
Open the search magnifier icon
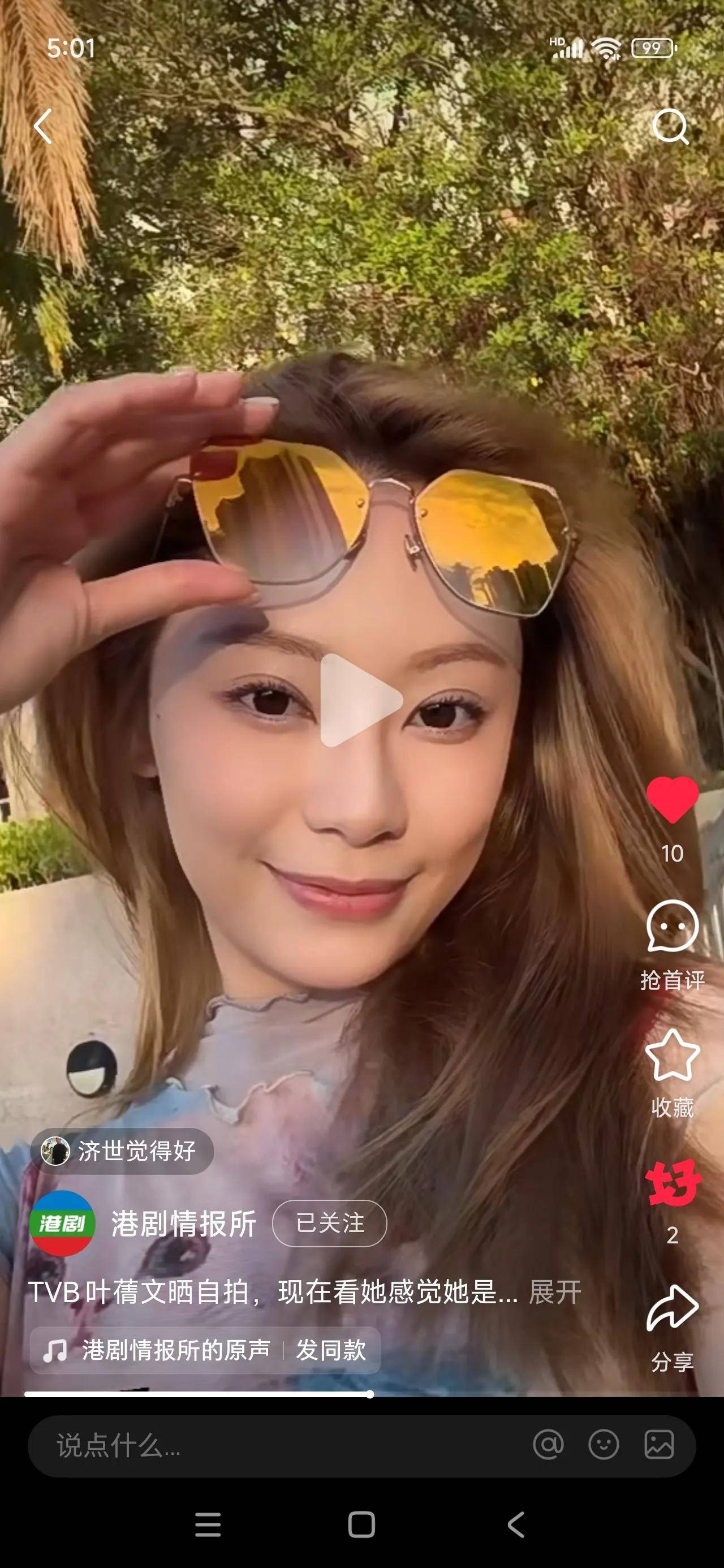point(670,127)
